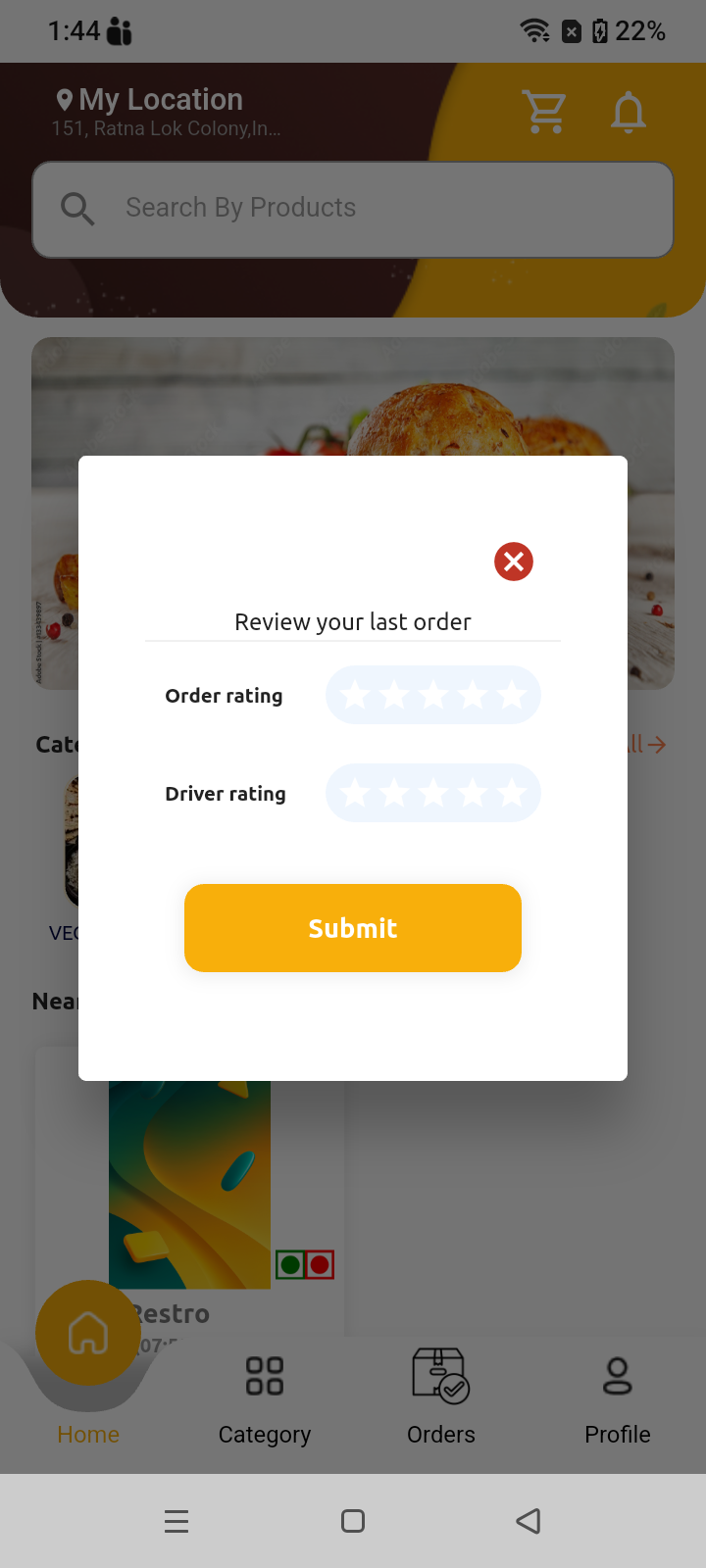This screenshot has width=706, height=1568.
Task: Switch to the Orders tab
Action: coord(441,1396)
